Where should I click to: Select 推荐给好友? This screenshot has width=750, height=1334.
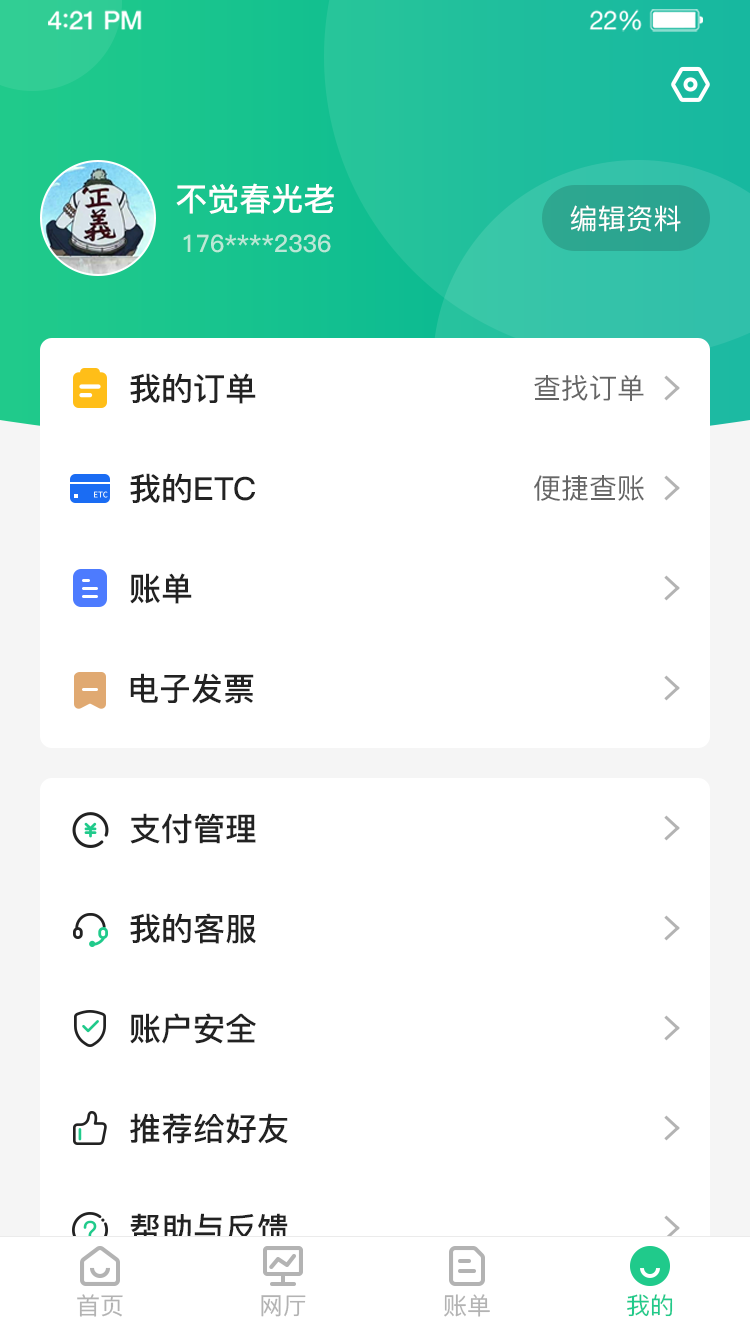(x=375, y=1128)
